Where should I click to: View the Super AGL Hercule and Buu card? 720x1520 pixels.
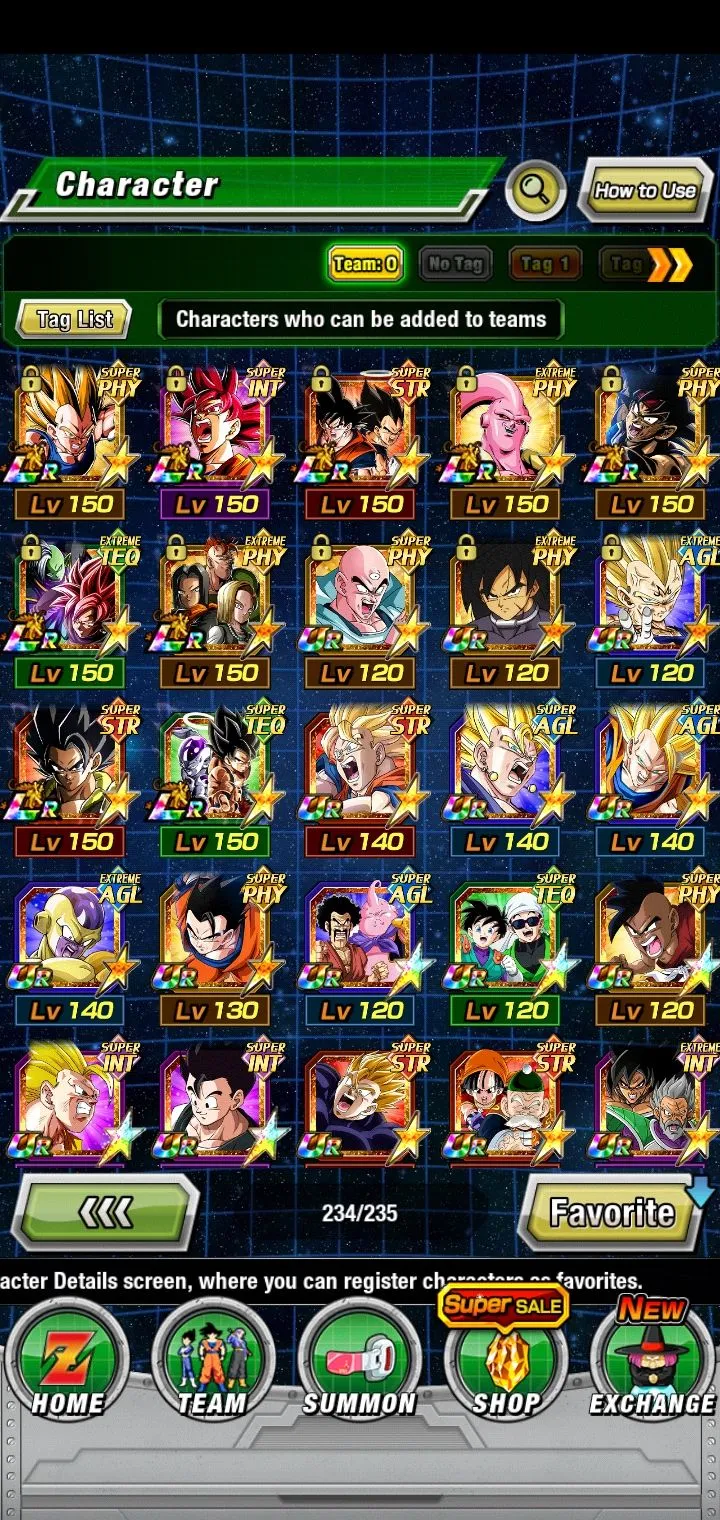(361, 935)
